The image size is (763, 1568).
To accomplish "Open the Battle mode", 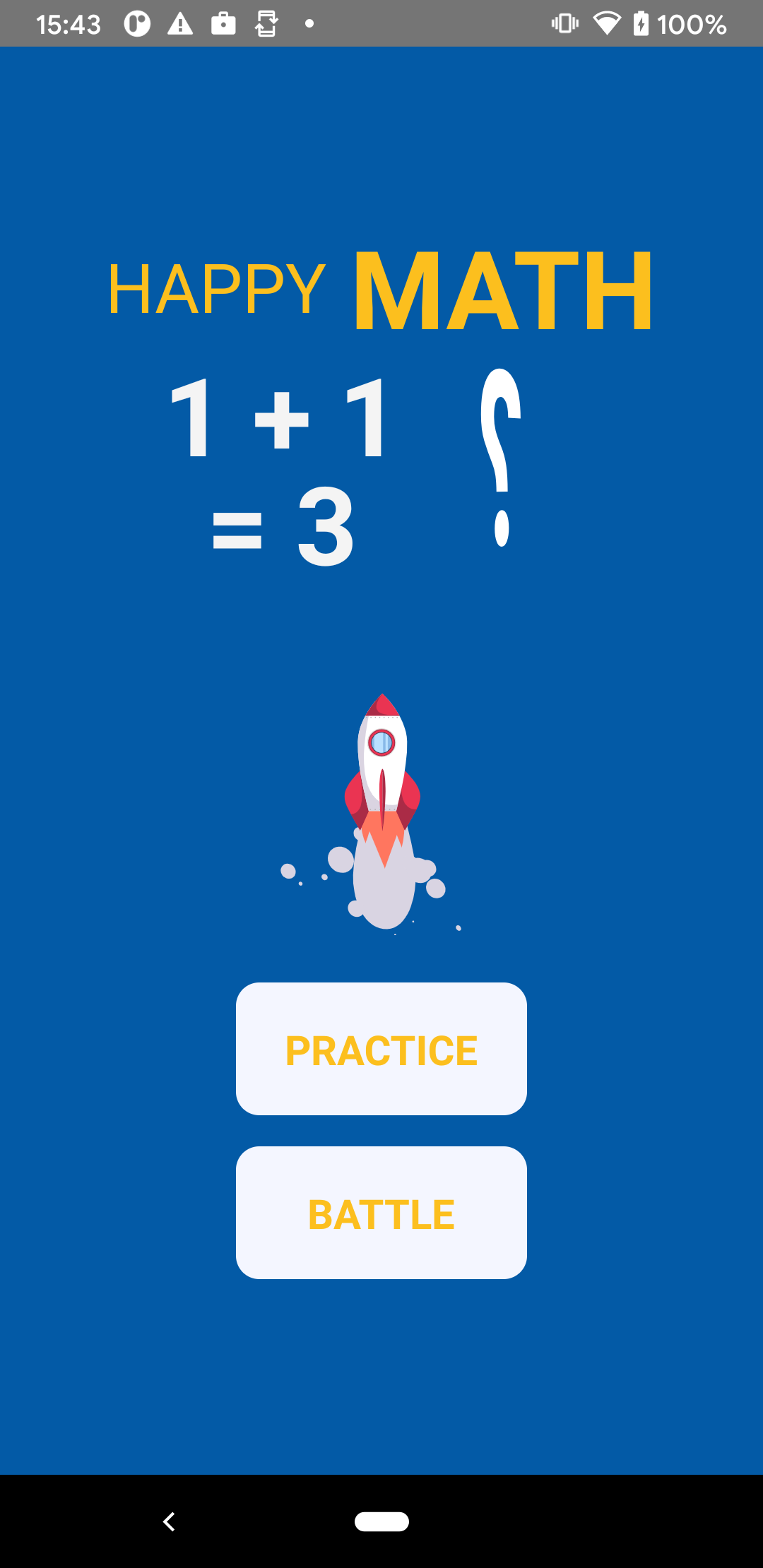I will 381,1213.
